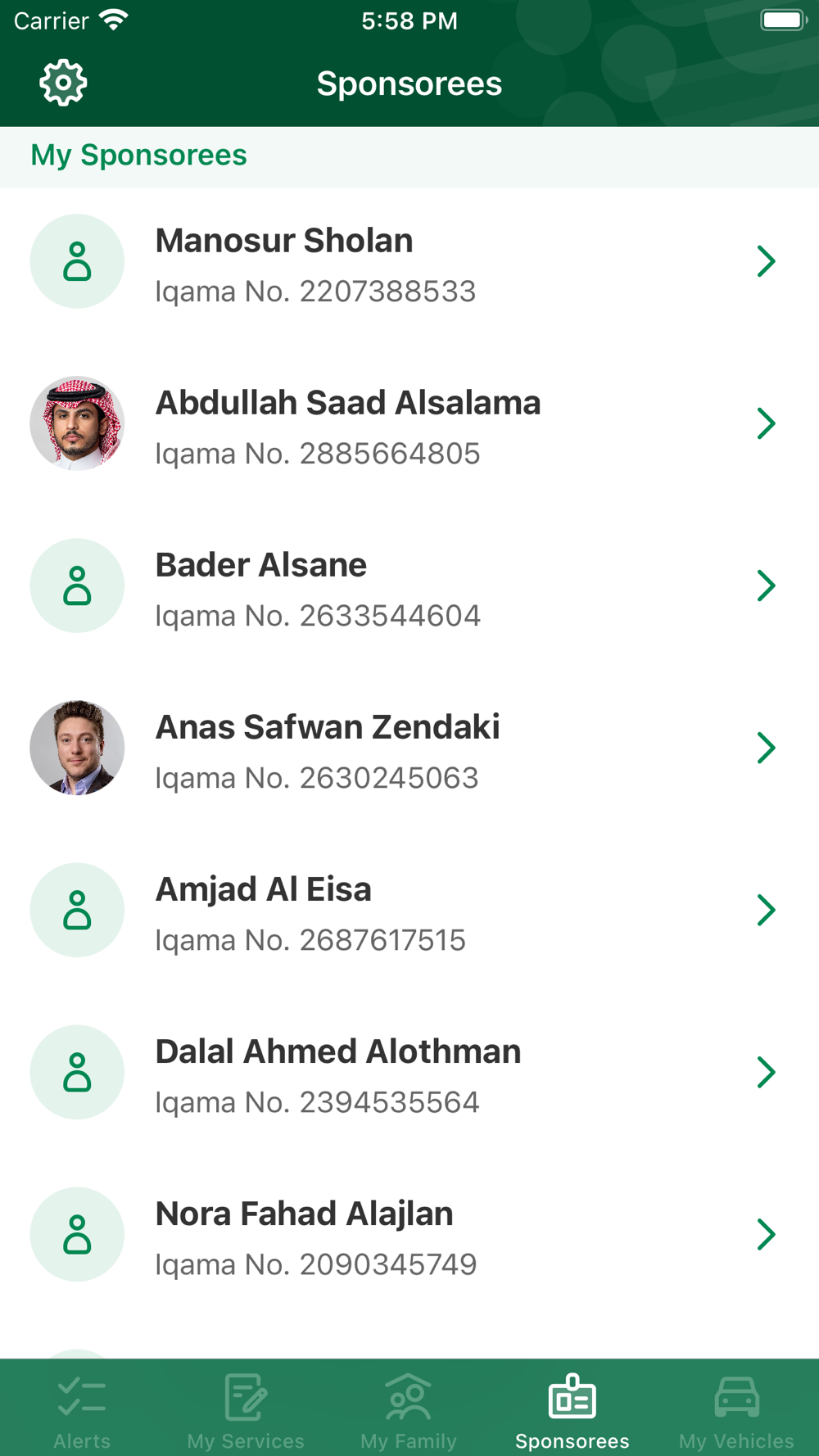This screenshot has width=819, height=1456.
Task: Open the My Family tab
Action: [x=409, y=1410]
